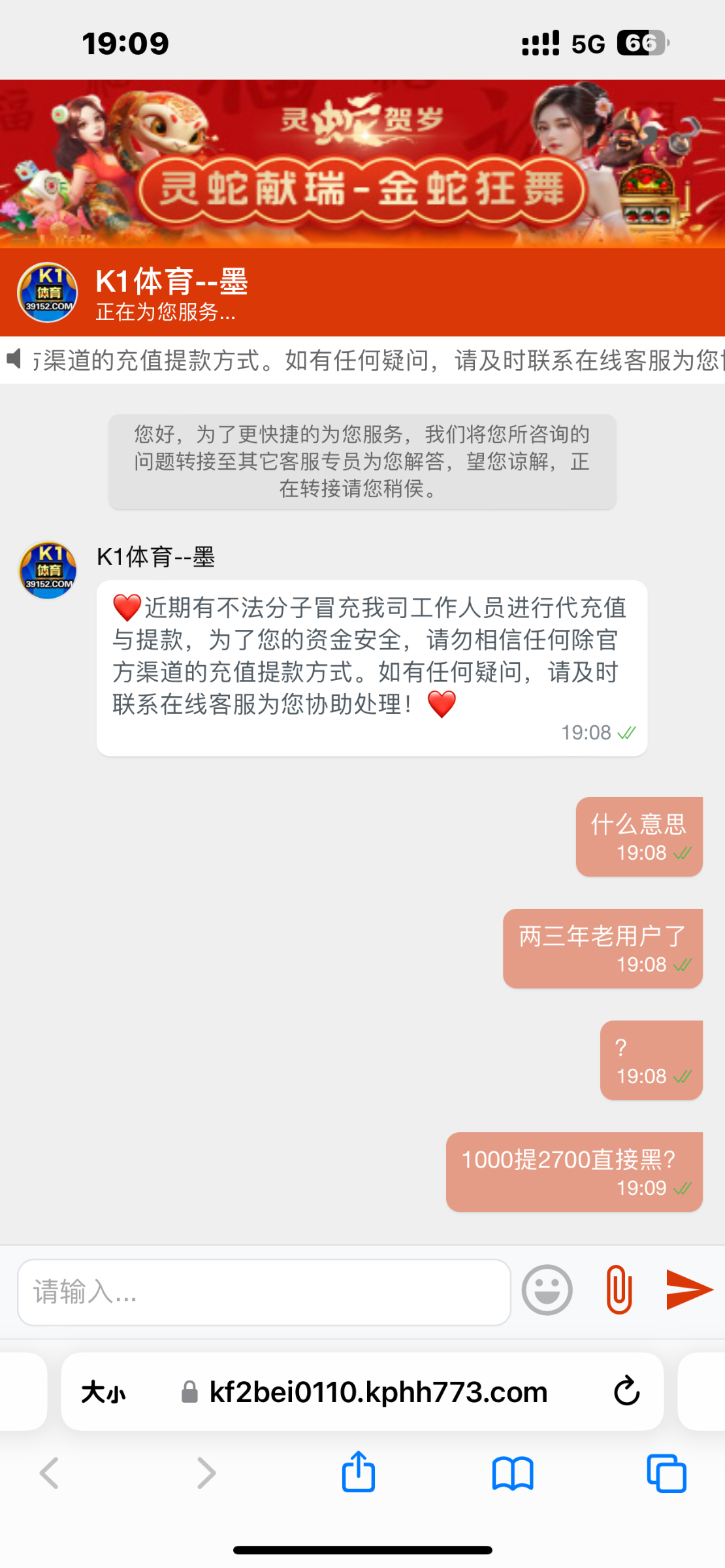The height and width of the screenshot is (1568, 725).
Task: Reload the page in Safari
Action: coord(626,1392)
